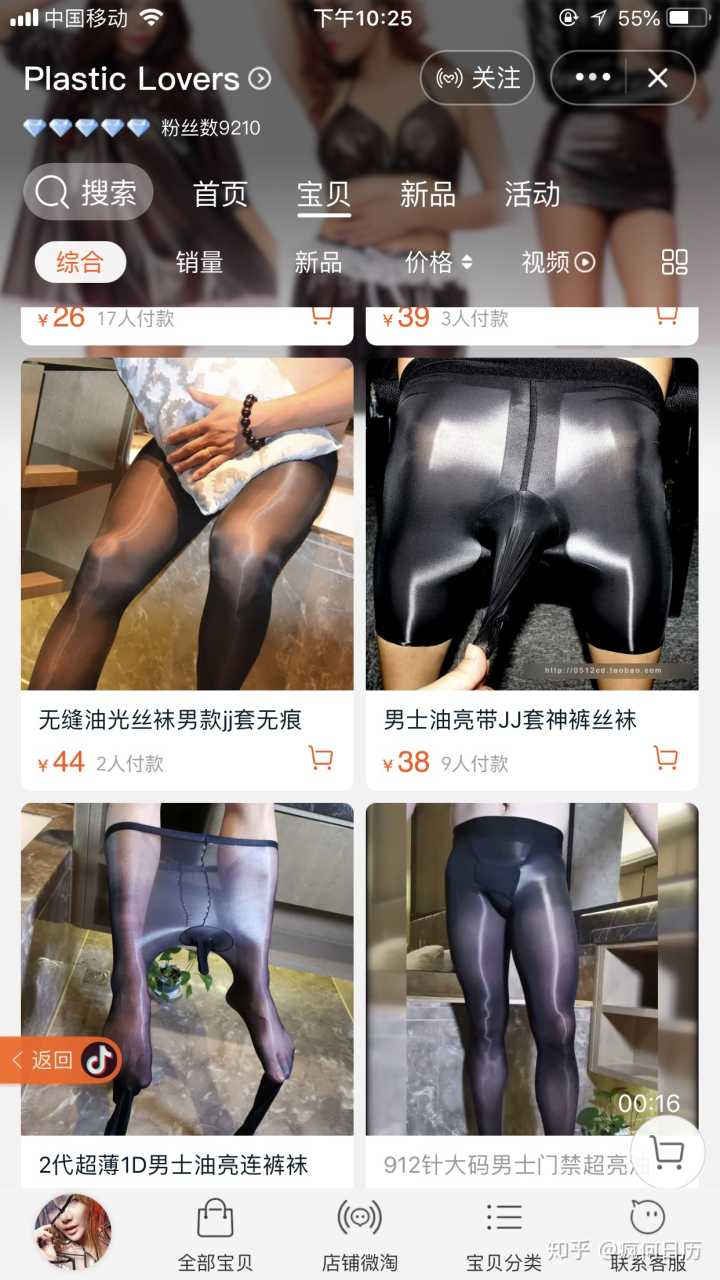Image resolution: width=720 pixels, height=1280 pixels.
Task: Open 宝贝分类 categories
Action: tap(504, 1235)
